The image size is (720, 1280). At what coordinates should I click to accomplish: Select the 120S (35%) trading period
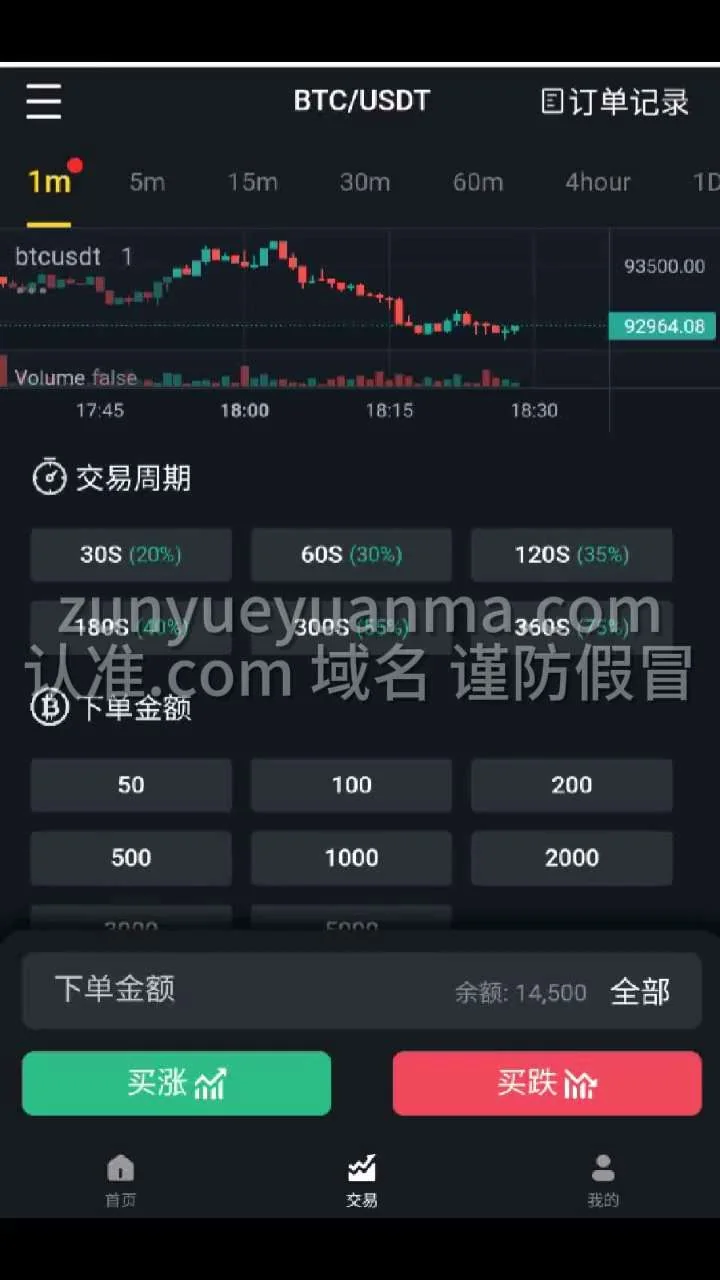[571, 555]
